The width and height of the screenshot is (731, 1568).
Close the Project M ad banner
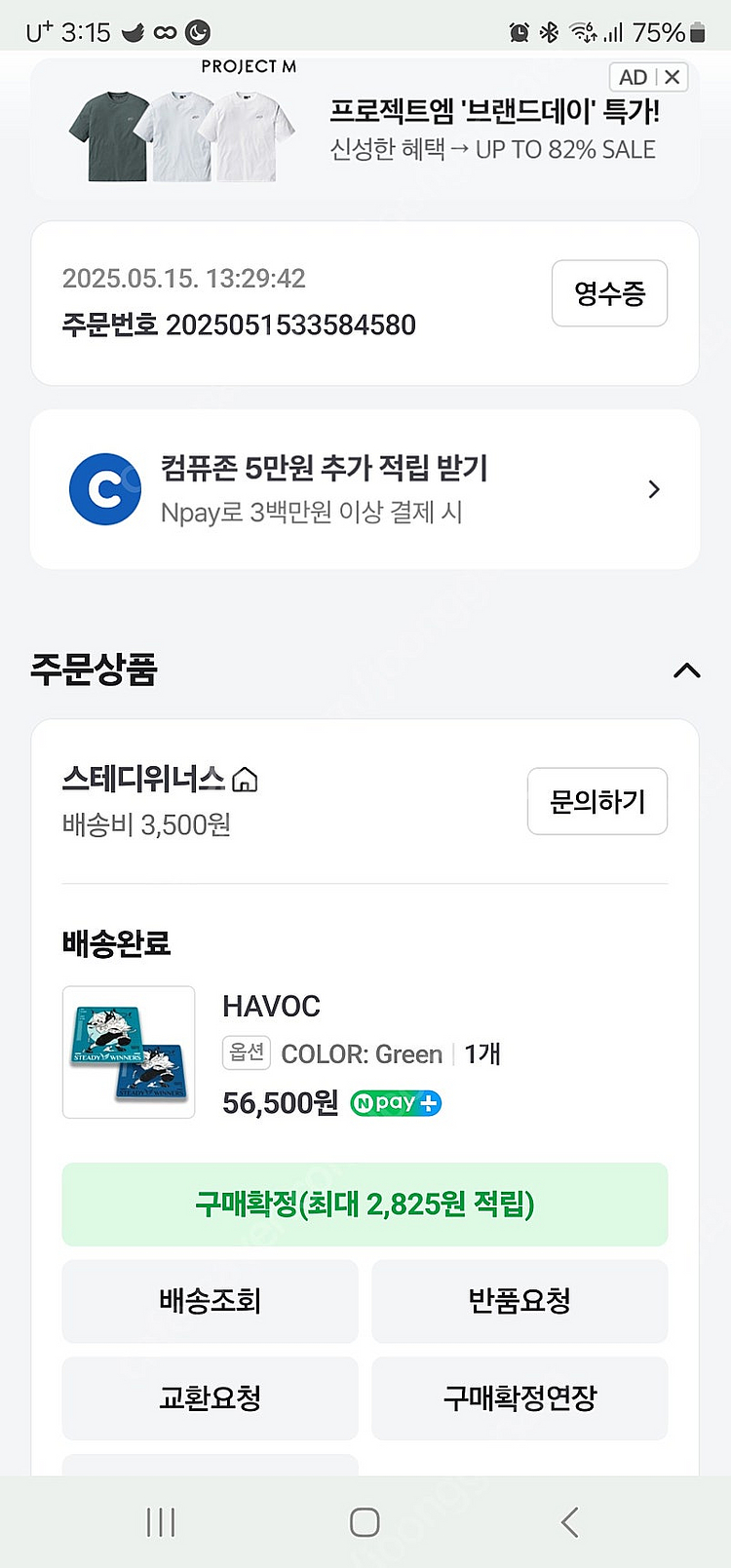click(x=672, y=77)
